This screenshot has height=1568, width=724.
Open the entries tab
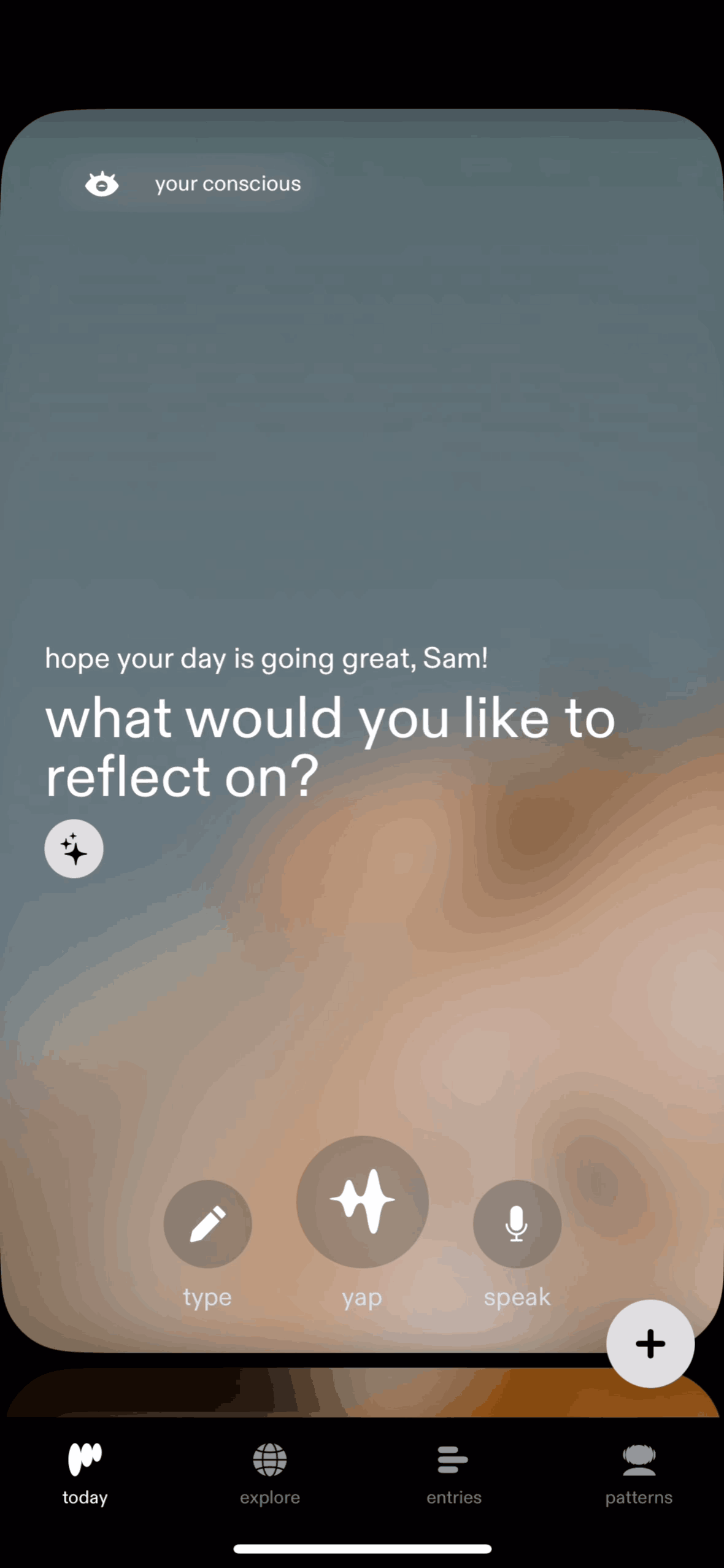pos(453,1474)
